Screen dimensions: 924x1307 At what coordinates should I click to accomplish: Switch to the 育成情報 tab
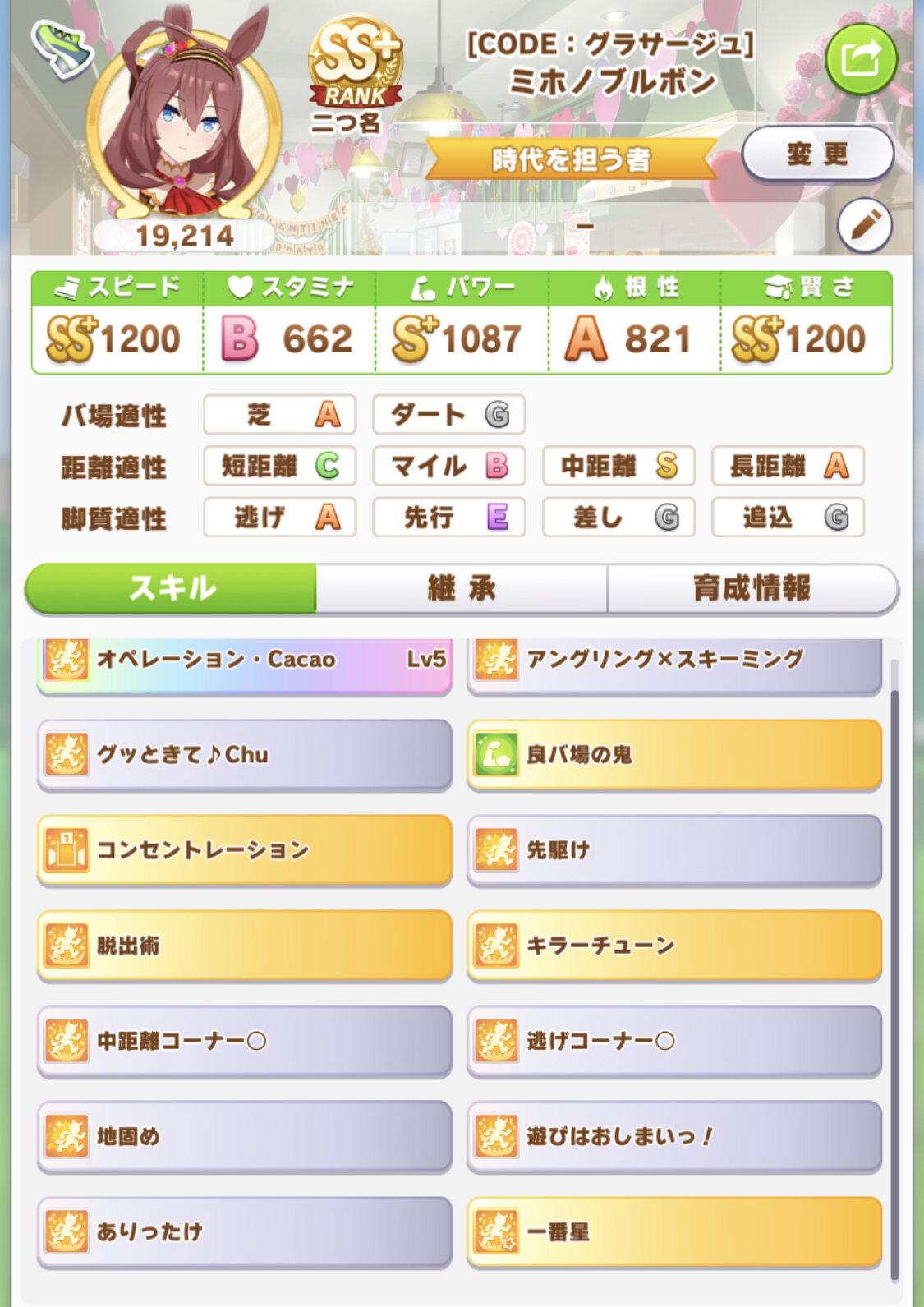click(752, 588)
